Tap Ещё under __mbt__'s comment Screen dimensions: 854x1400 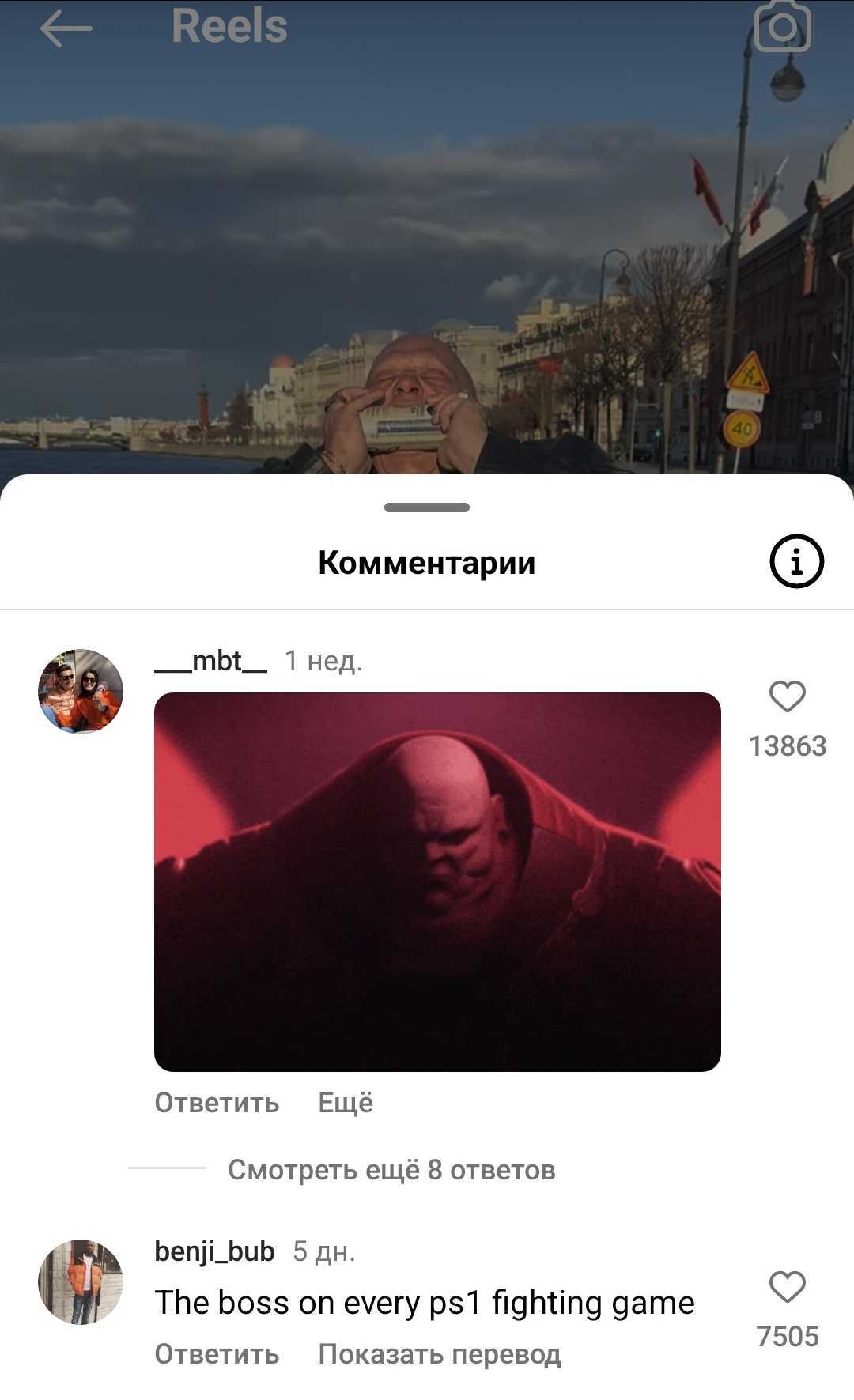[346, 1102]
